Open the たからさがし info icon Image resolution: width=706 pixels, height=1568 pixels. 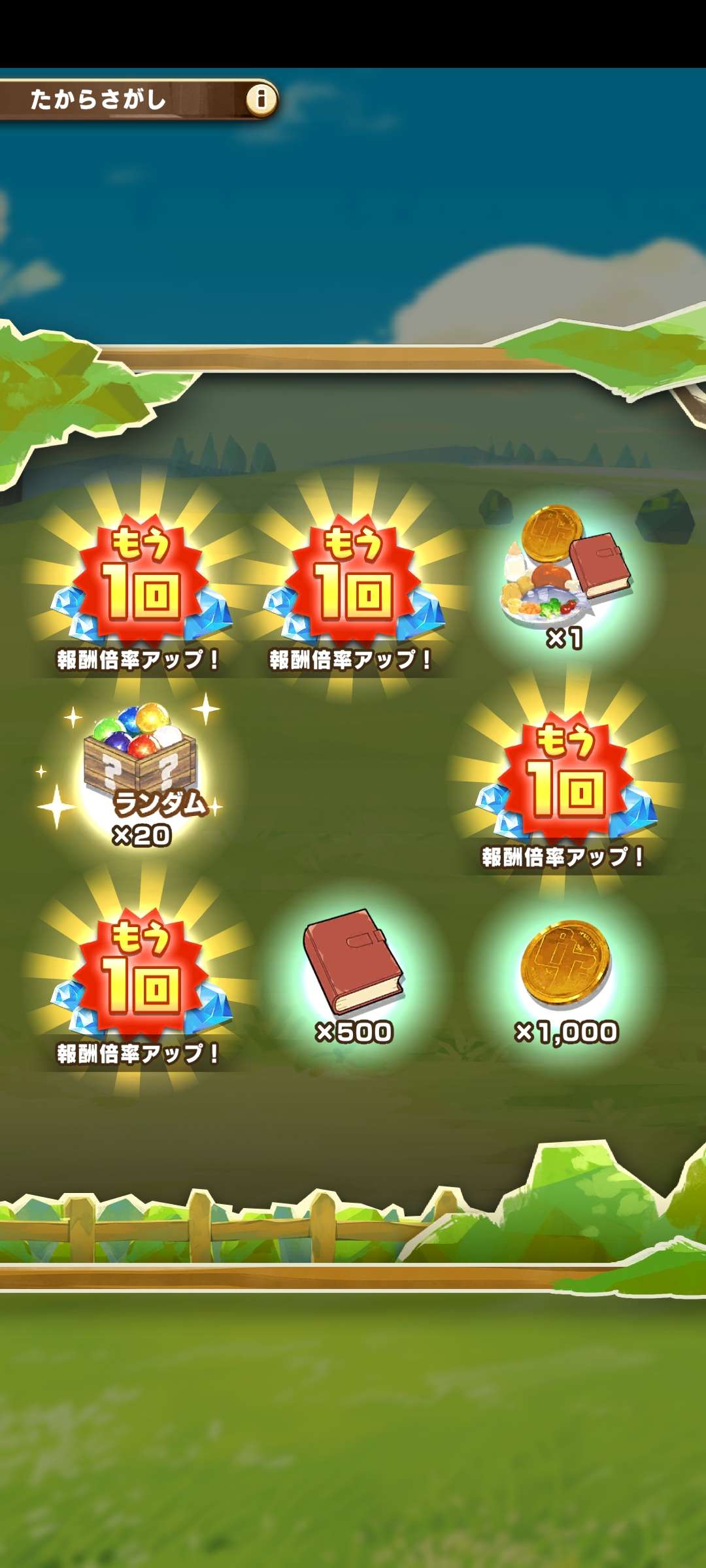pos(261,99)
